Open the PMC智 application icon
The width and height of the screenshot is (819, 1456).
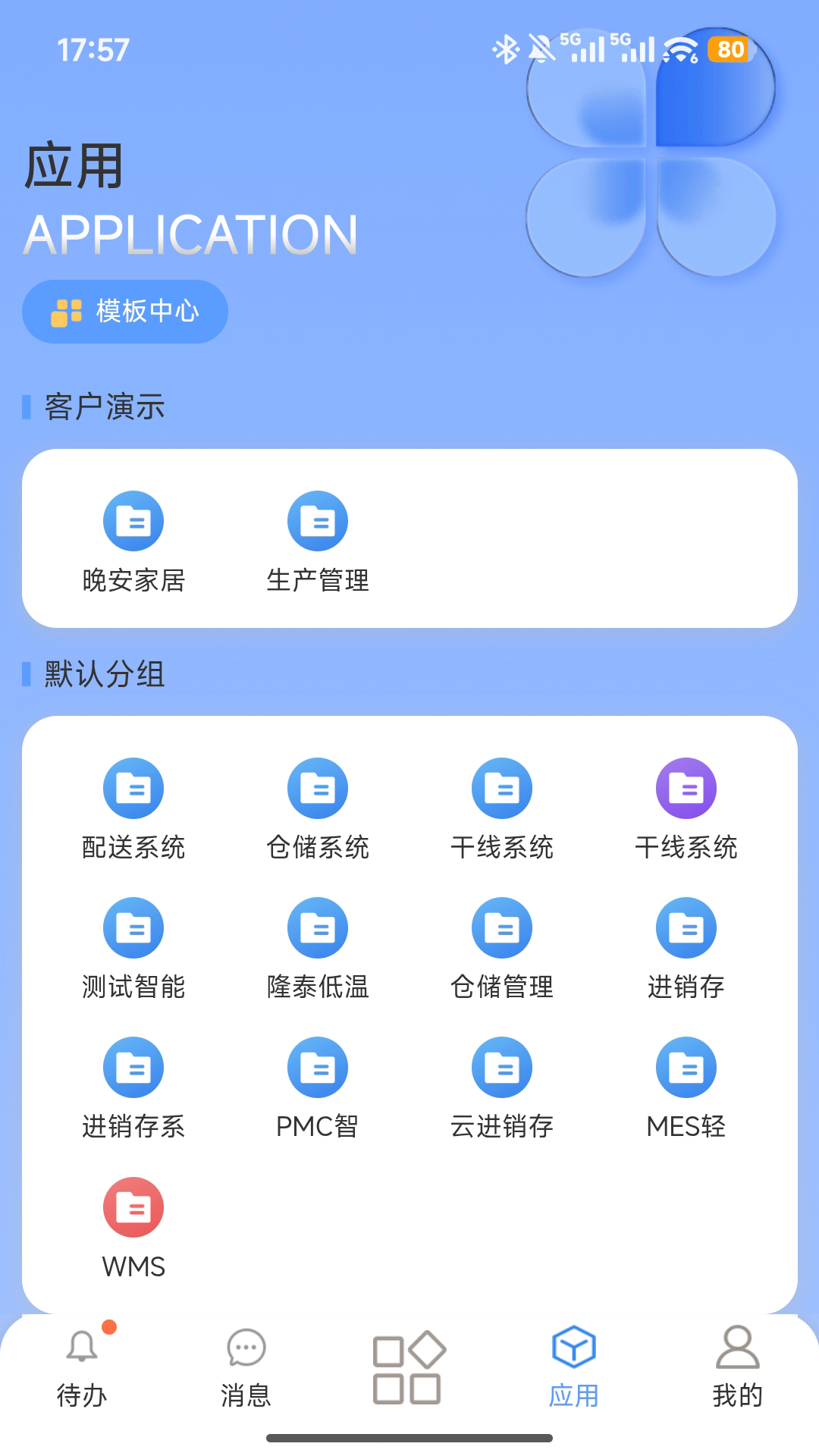coord(318,1066)
